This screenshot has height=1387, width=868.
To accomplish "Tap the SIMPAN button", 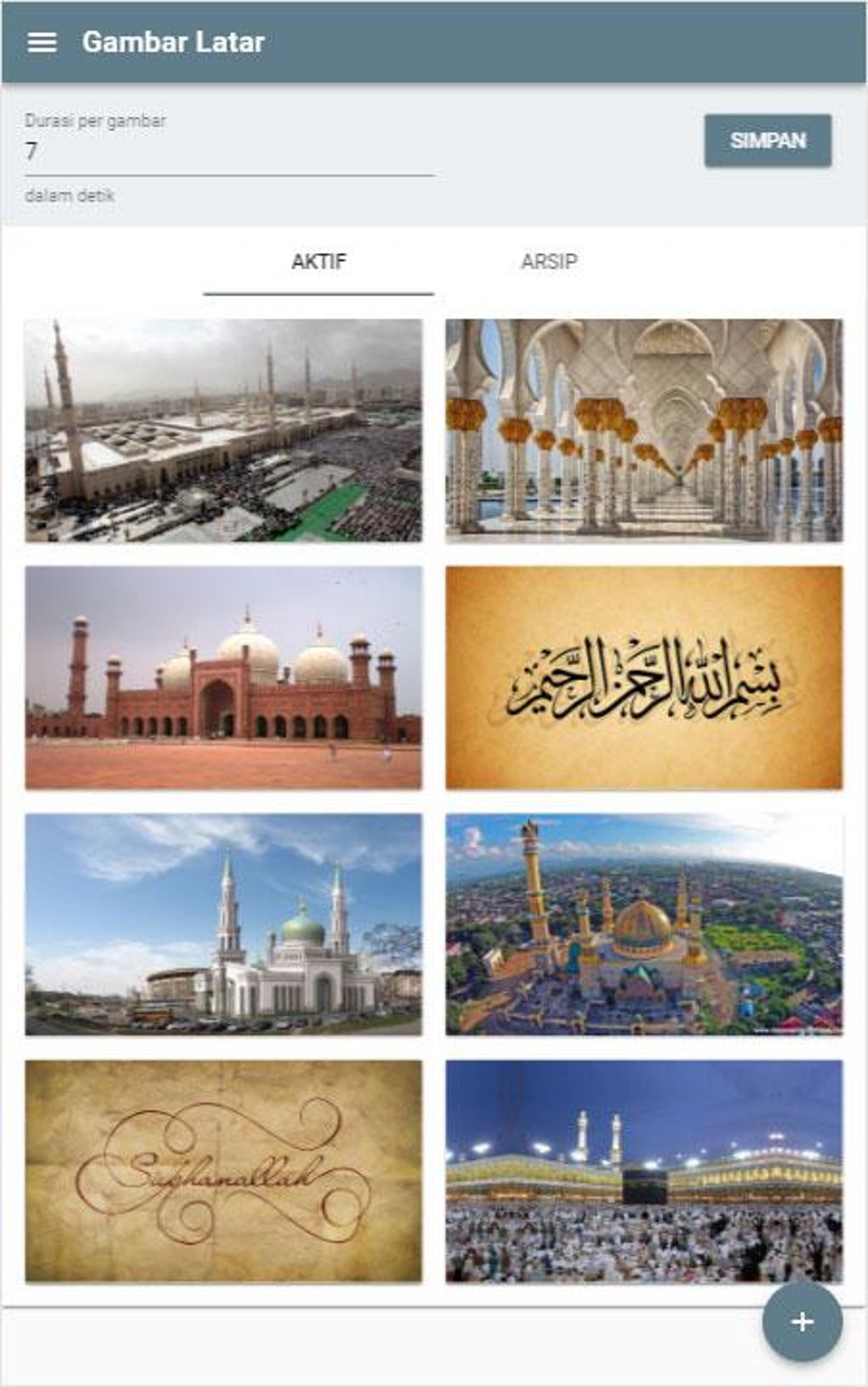I will coord(767,140).
